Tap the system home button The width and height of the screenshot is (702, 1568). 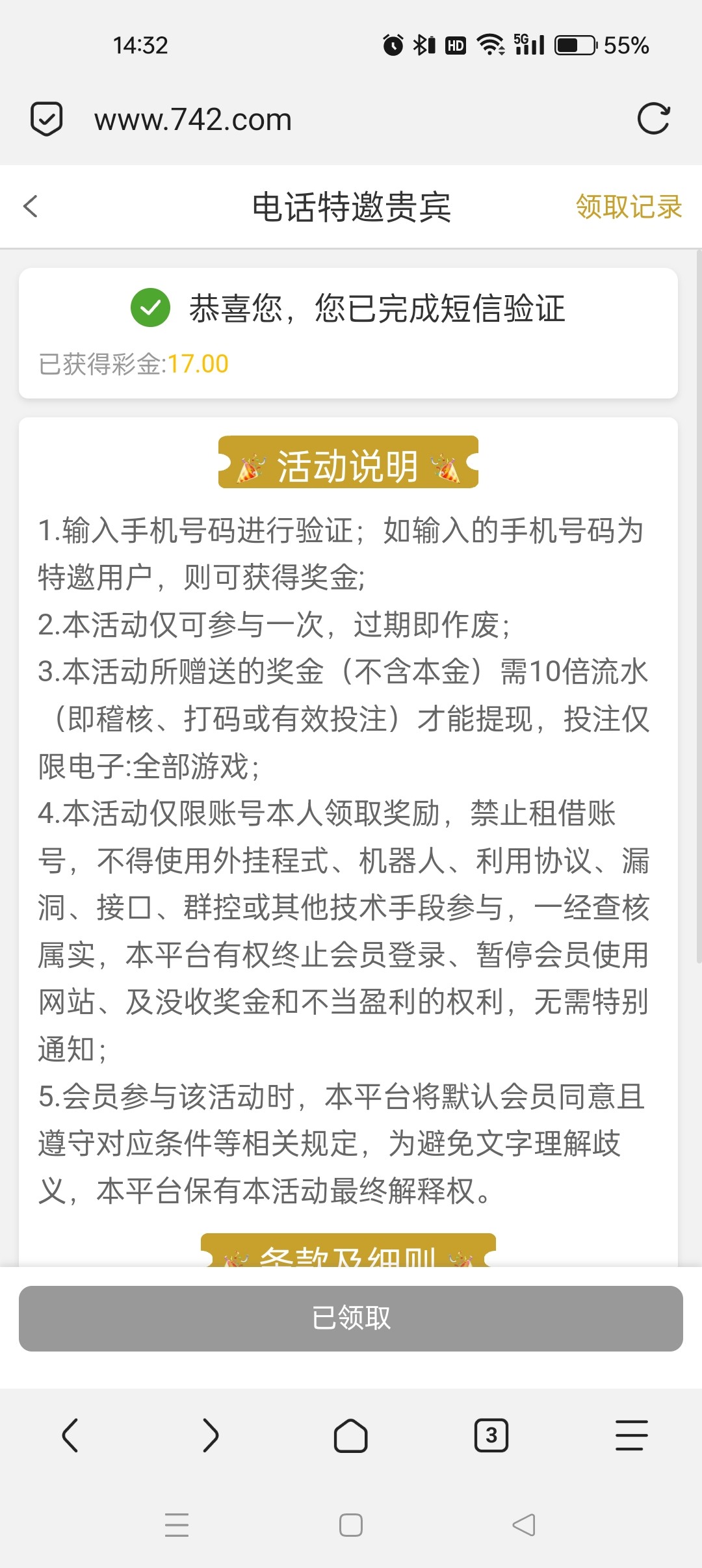click(x=351, y=1525)
